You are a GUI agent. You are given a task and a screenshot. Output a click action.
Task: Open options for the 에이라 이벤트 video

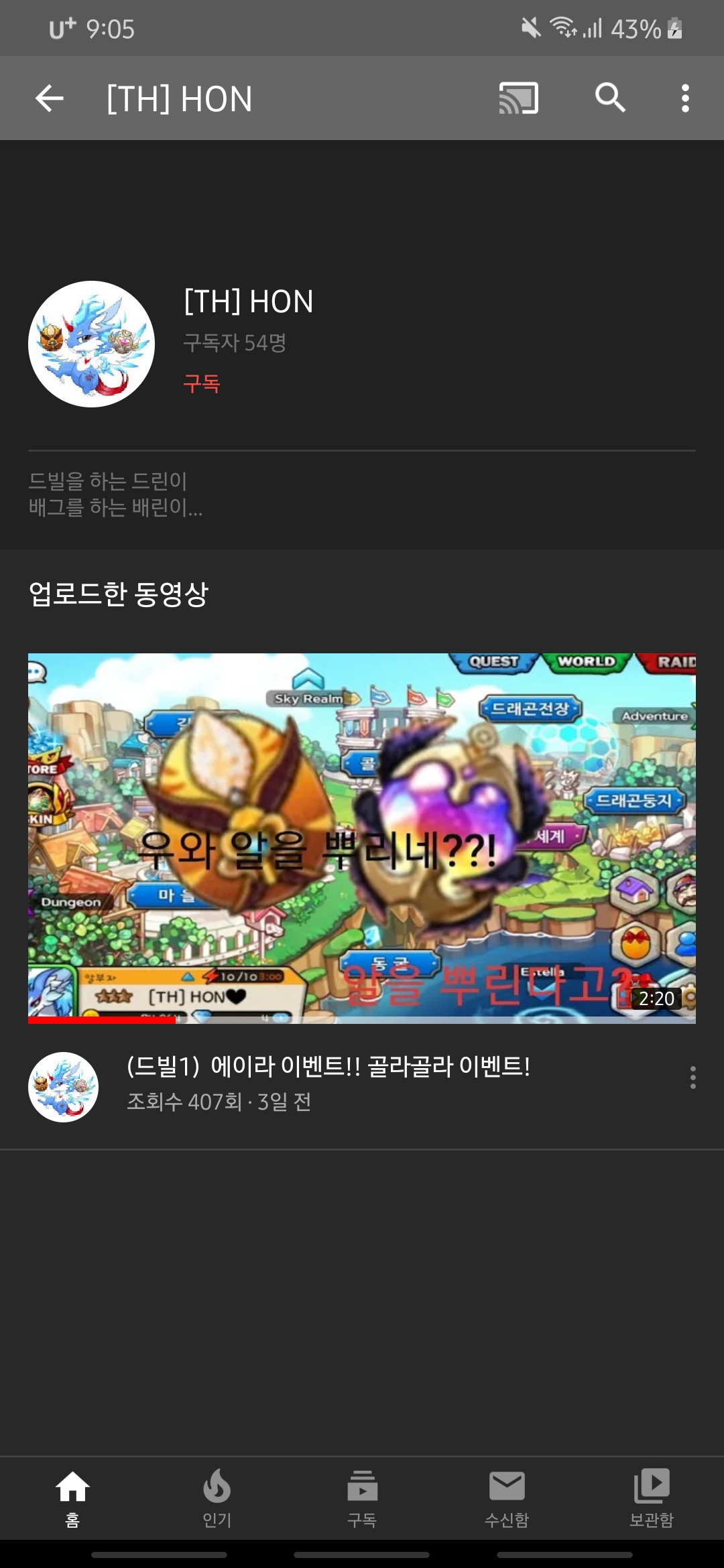pyautogui.click(x=692, y=1077)
